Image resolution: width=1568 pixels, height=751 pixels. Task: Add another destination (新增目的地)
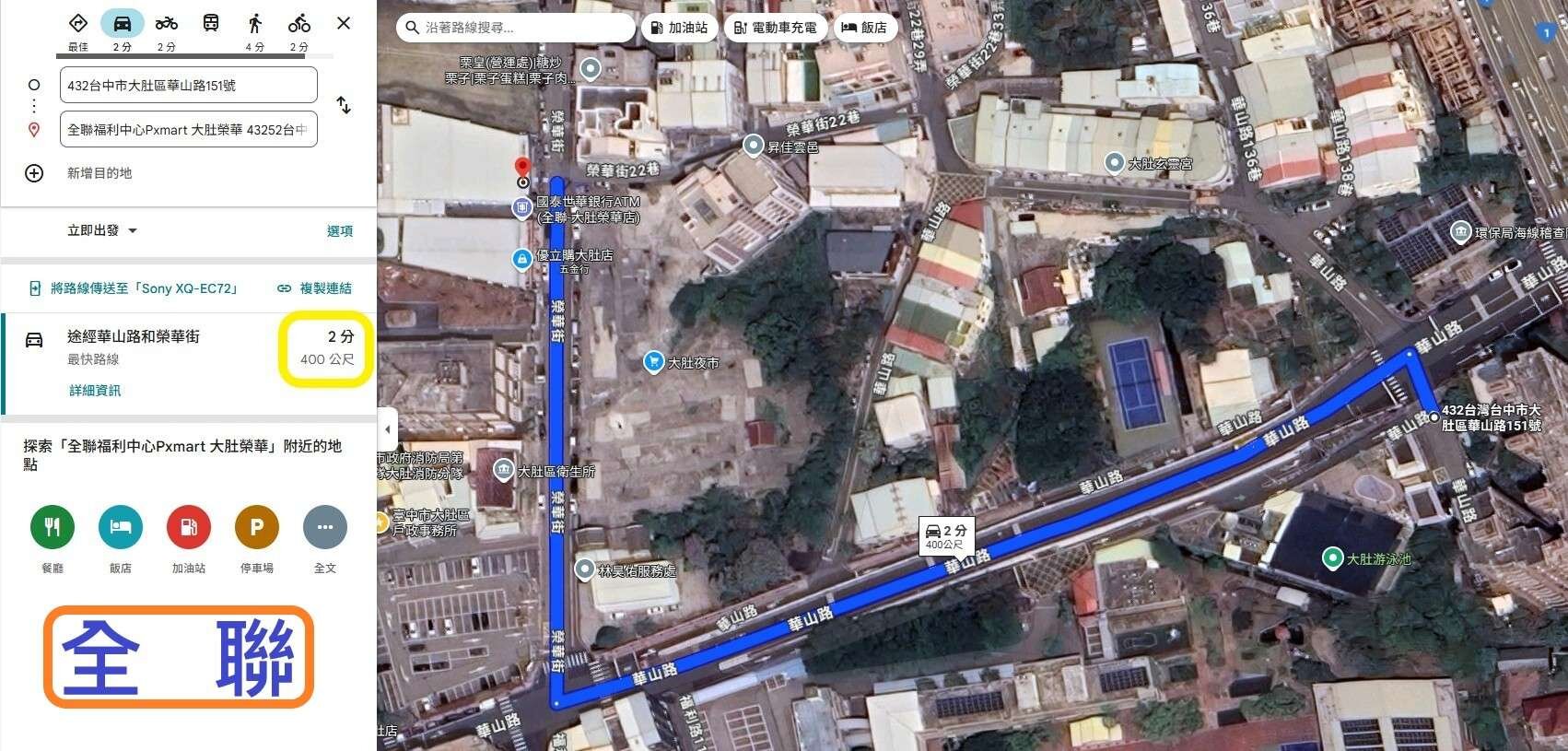[x=99, y=172]
